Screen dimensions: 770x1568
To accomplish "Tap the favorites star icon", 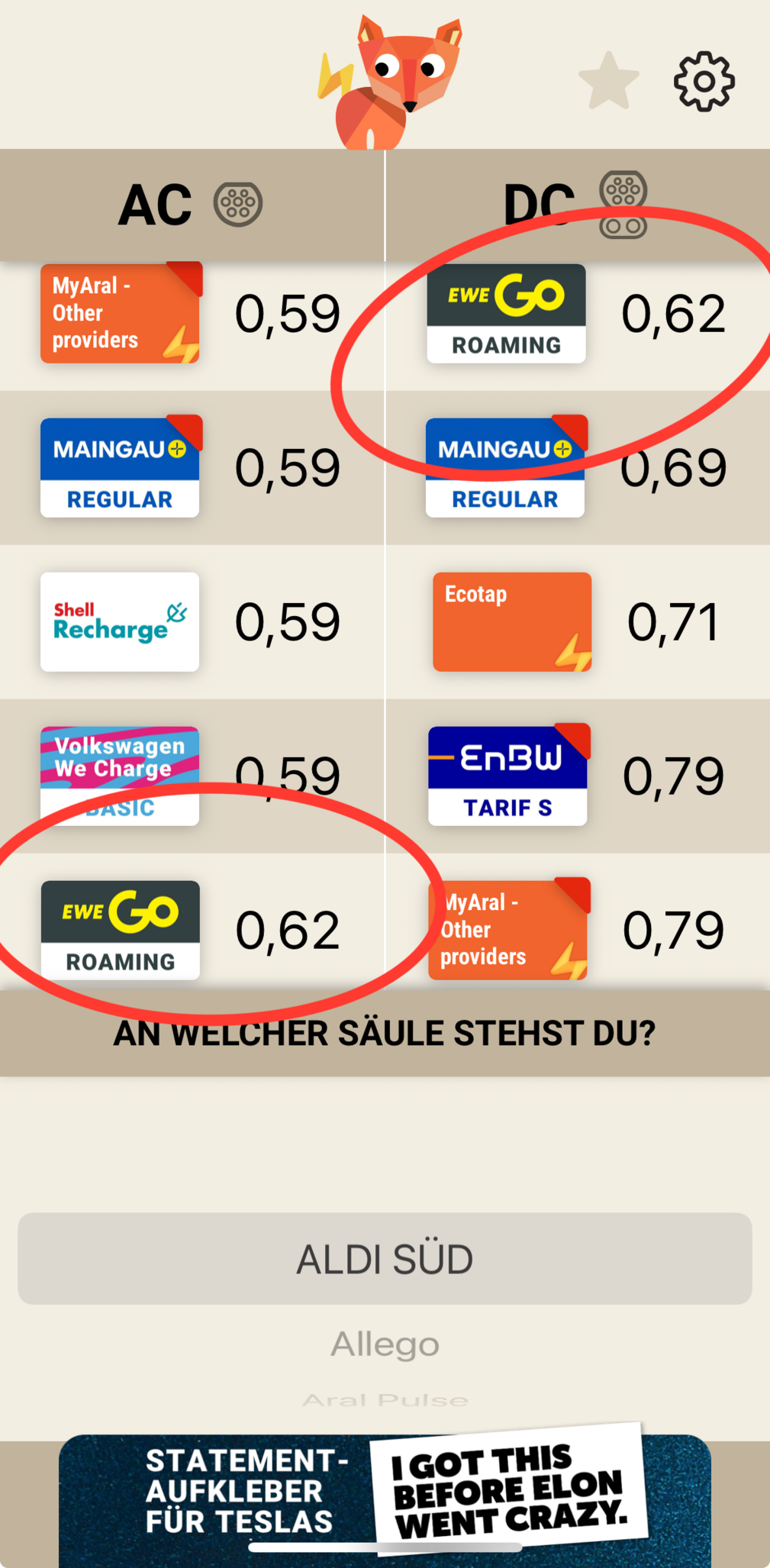I will [x=608, y=81].
